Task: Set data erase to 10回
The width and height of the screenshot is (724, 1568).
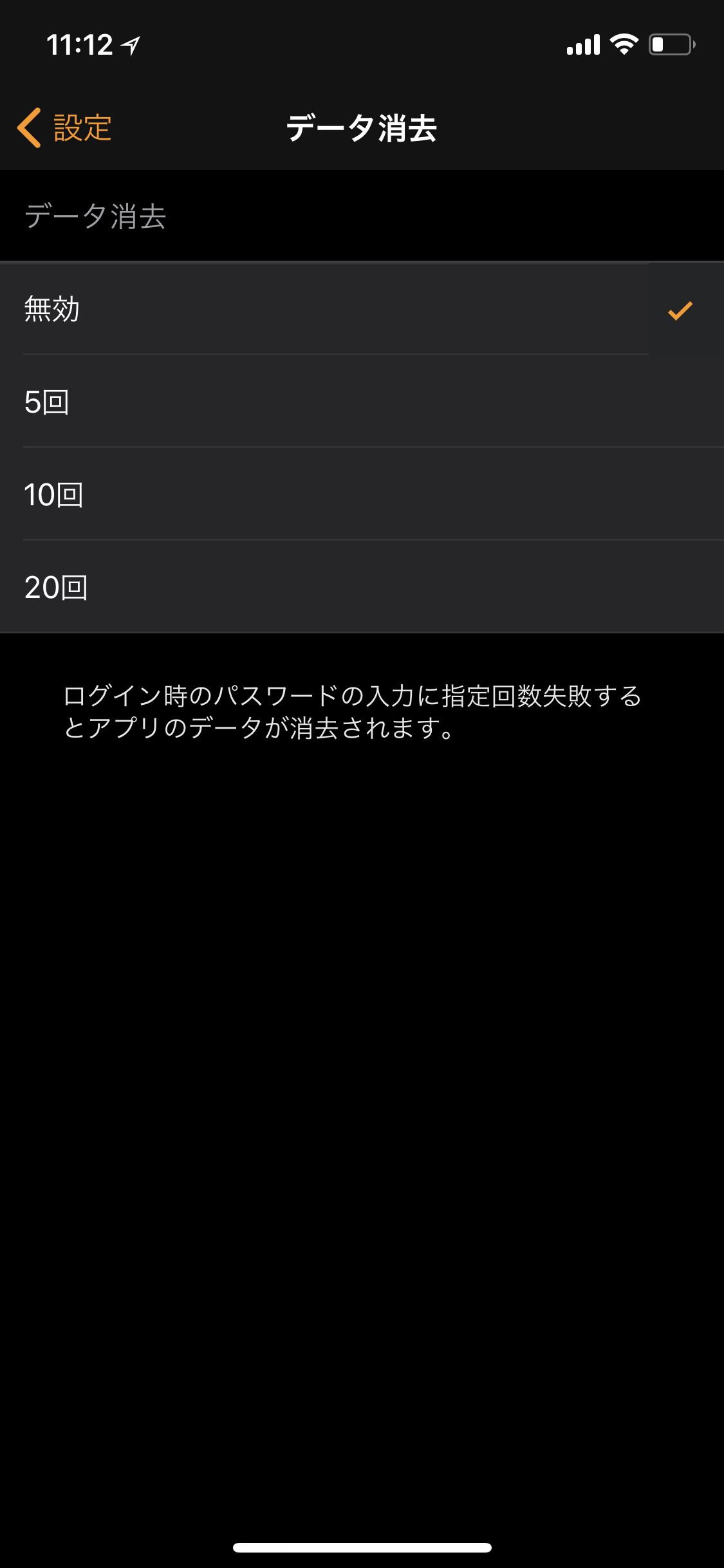Action: tap(362, 494)
